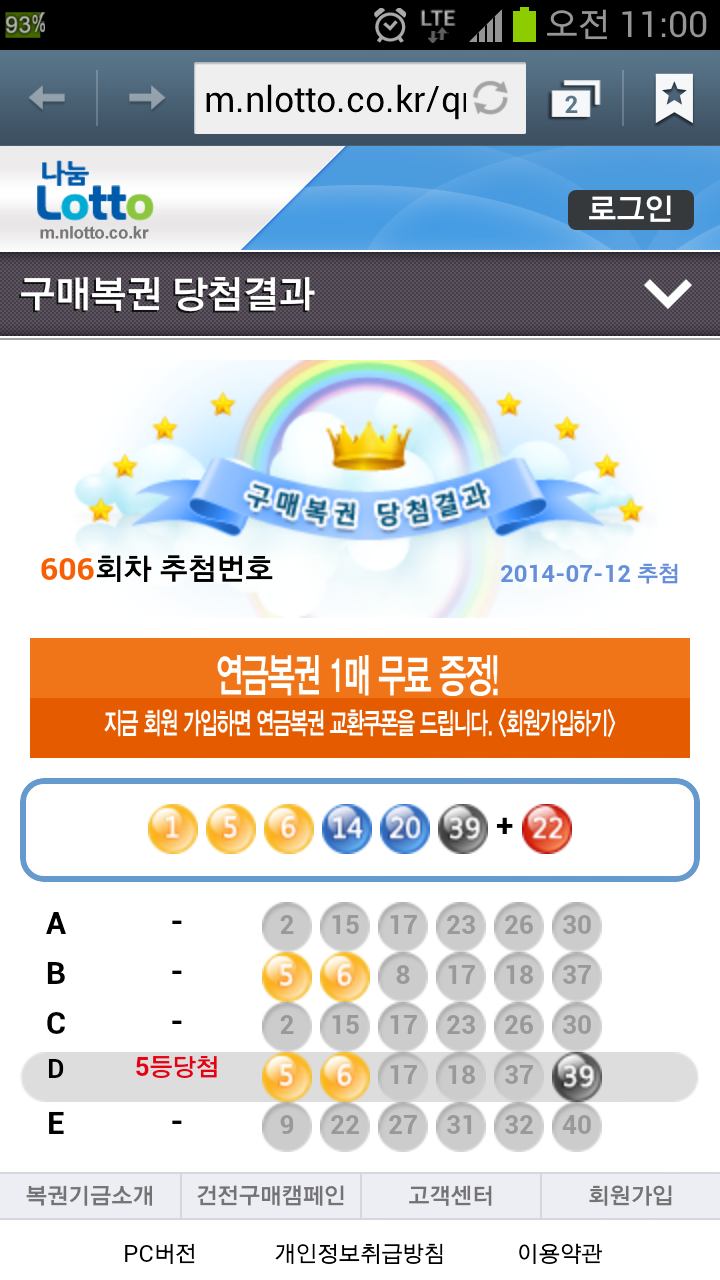Viewport: 720px width, 1280px height.
Task: Open the 이용약관 link
Action: [x=560, y=1253]
